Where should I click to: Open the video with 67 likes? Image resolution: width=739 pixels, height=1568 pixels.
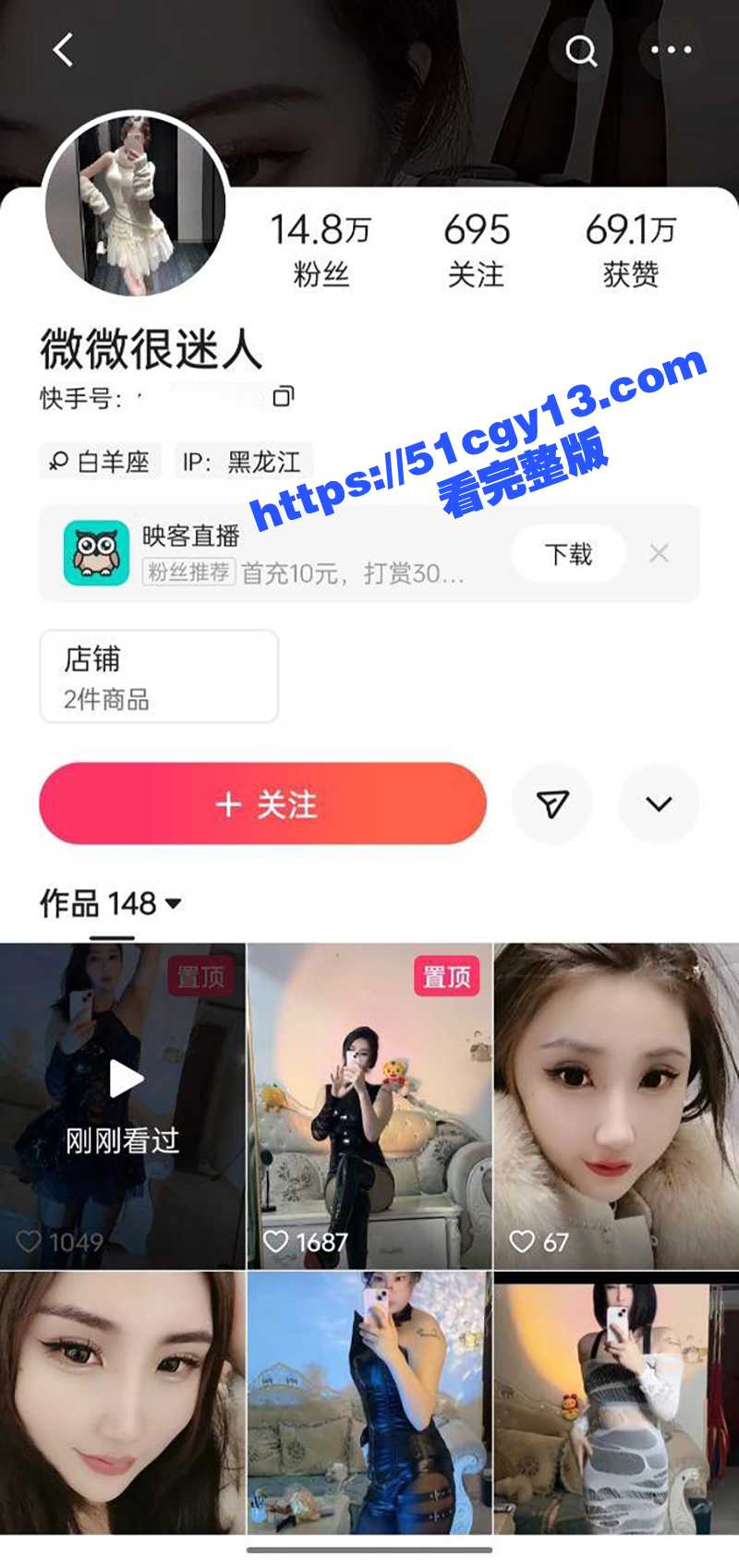coord(616,1105)
